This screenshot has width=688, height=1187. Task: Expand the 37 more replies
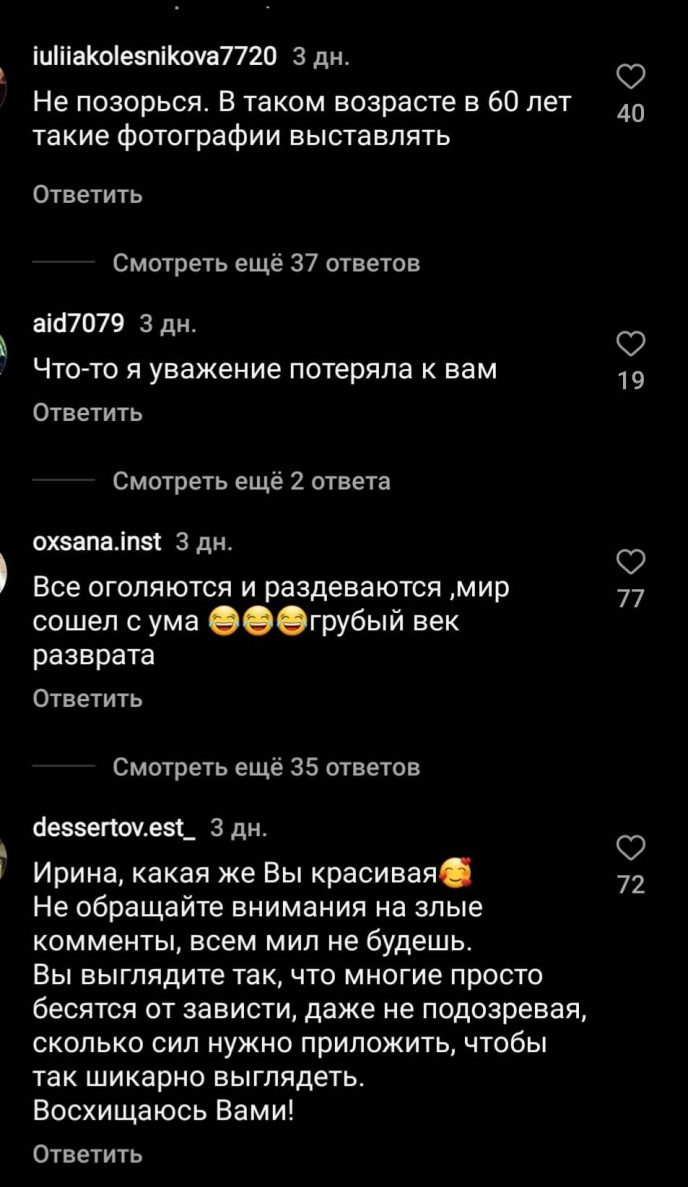pyautogui.click(x=266, y=263)
